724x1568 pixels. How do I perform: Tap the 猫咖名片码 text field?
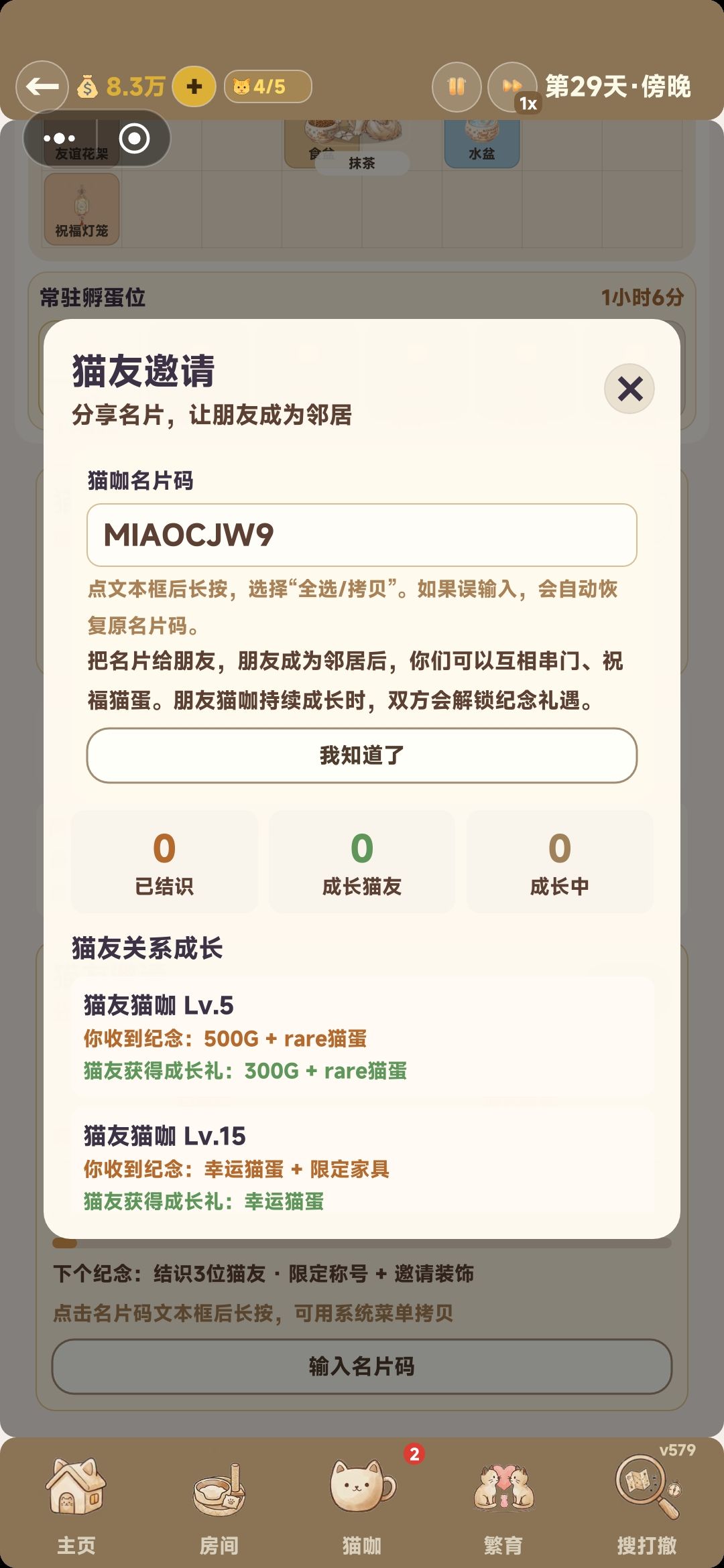pos(362,535)
